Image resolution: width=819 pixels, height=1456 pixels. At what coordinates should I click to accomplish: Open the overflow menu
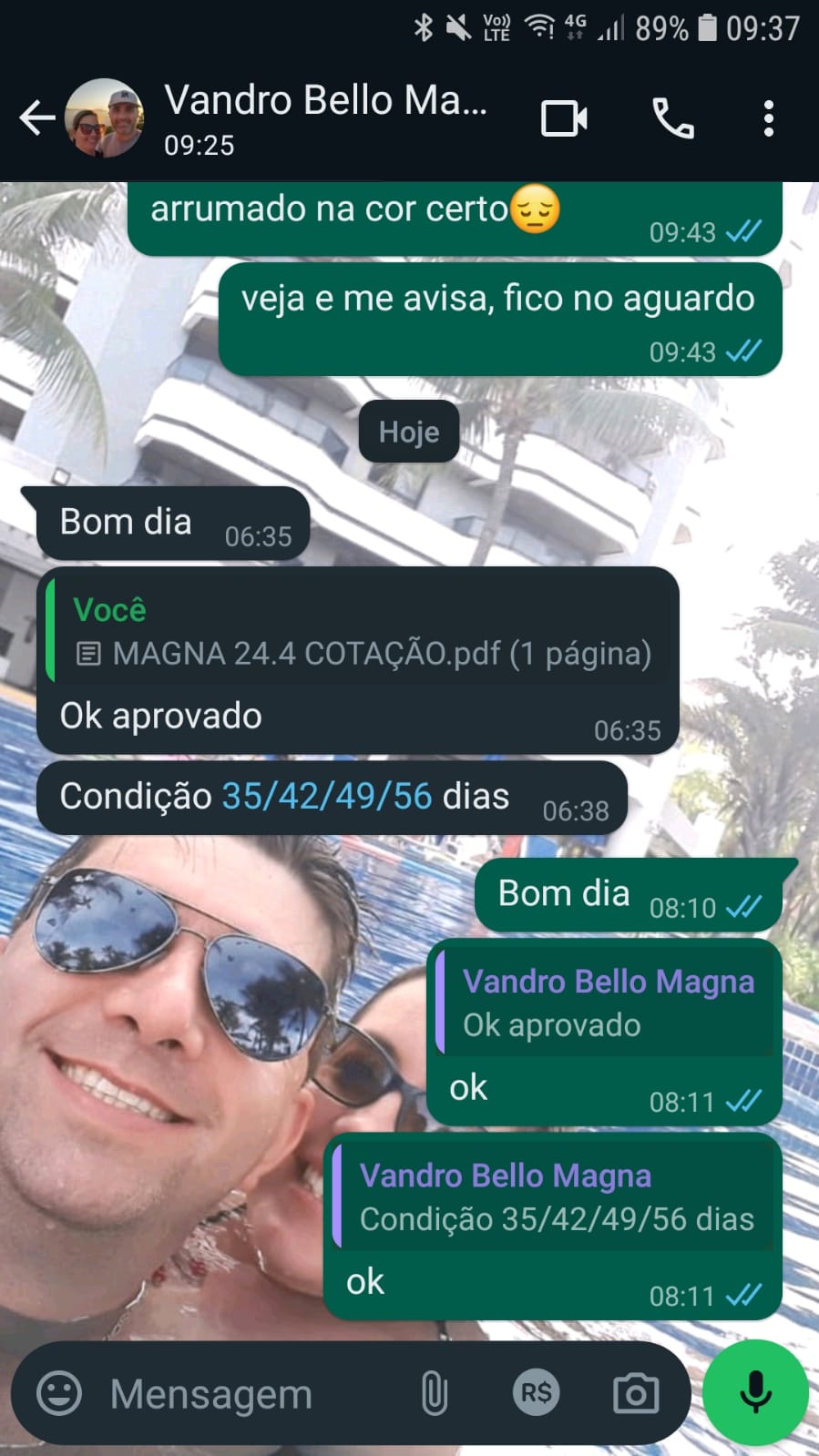pos(768,118)
